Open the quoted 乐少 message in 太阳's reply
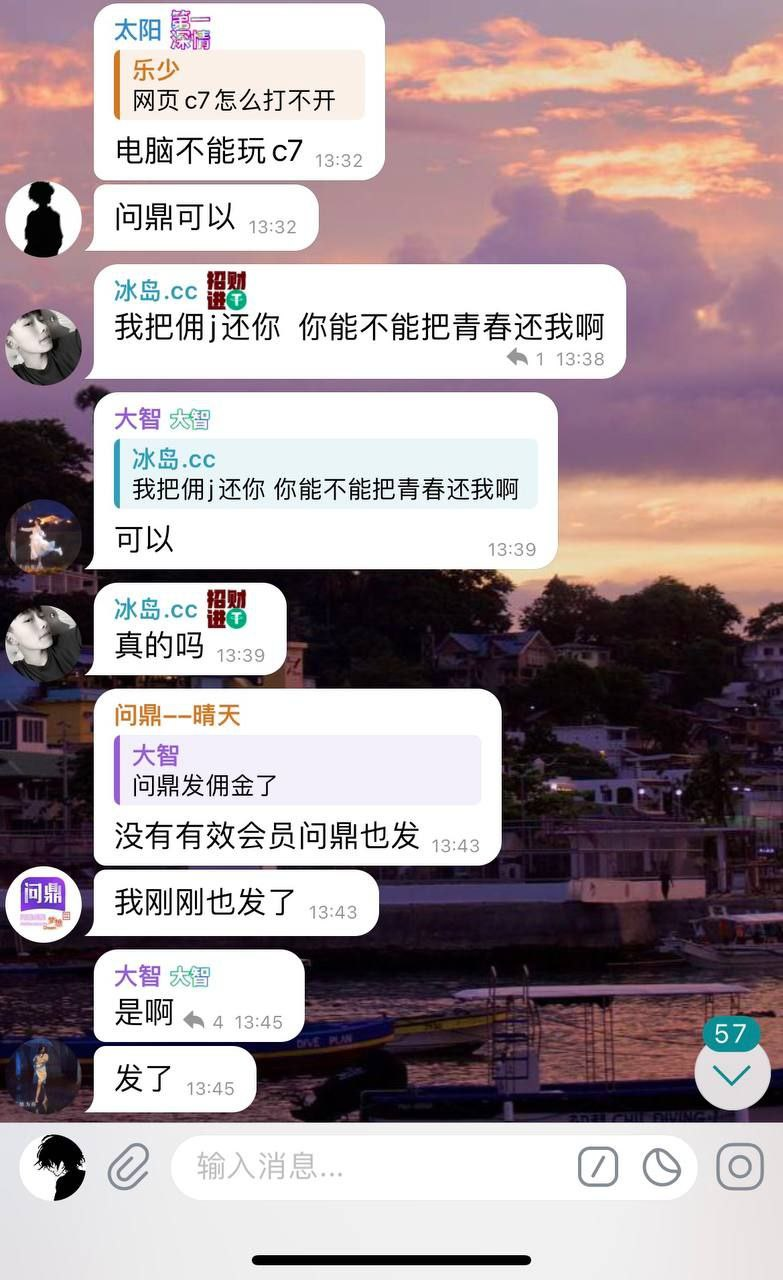 click(x=240, y=85)
